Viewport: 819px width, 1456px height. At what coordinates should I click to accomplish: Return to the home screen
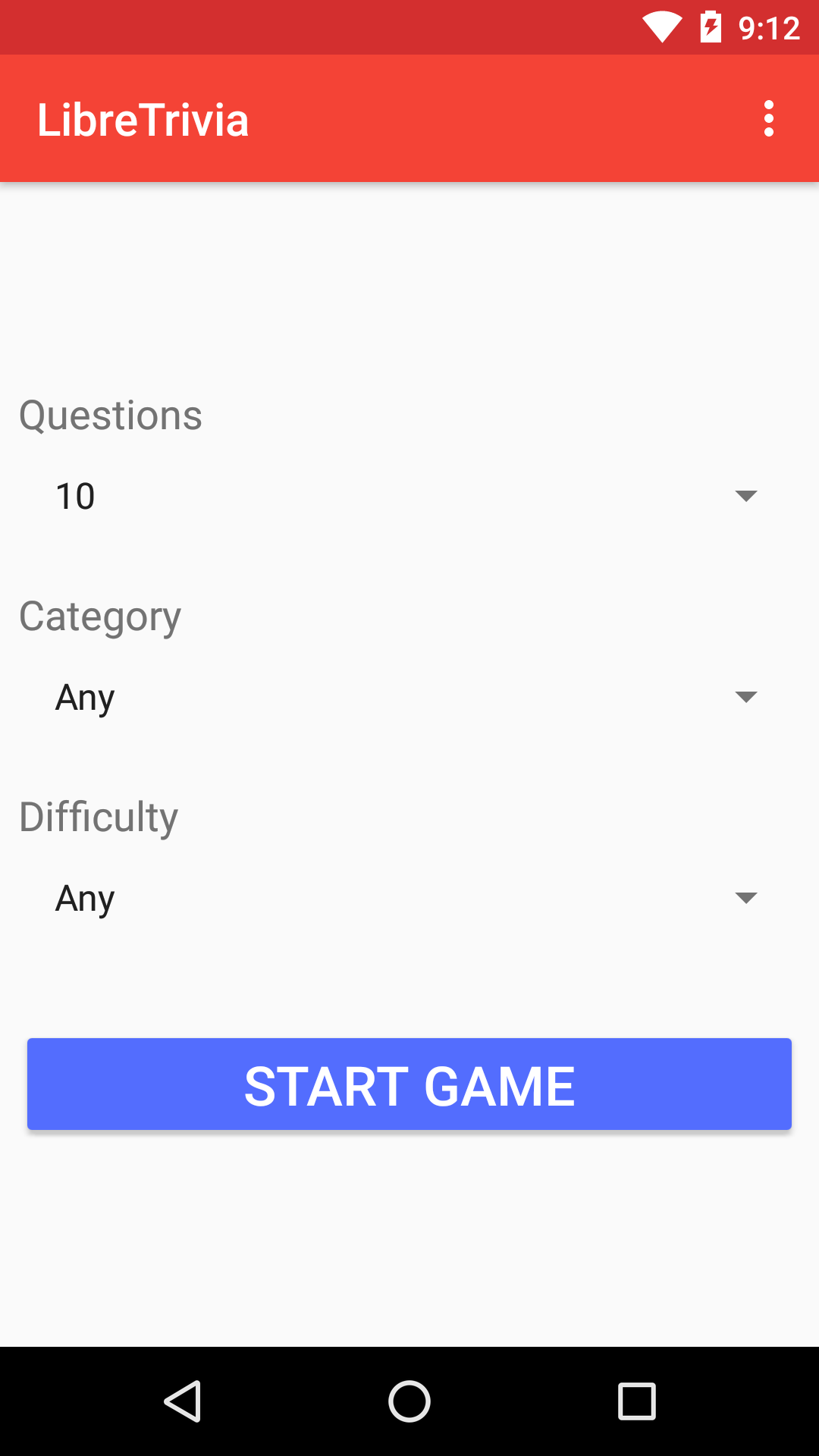click(409, 1401)
